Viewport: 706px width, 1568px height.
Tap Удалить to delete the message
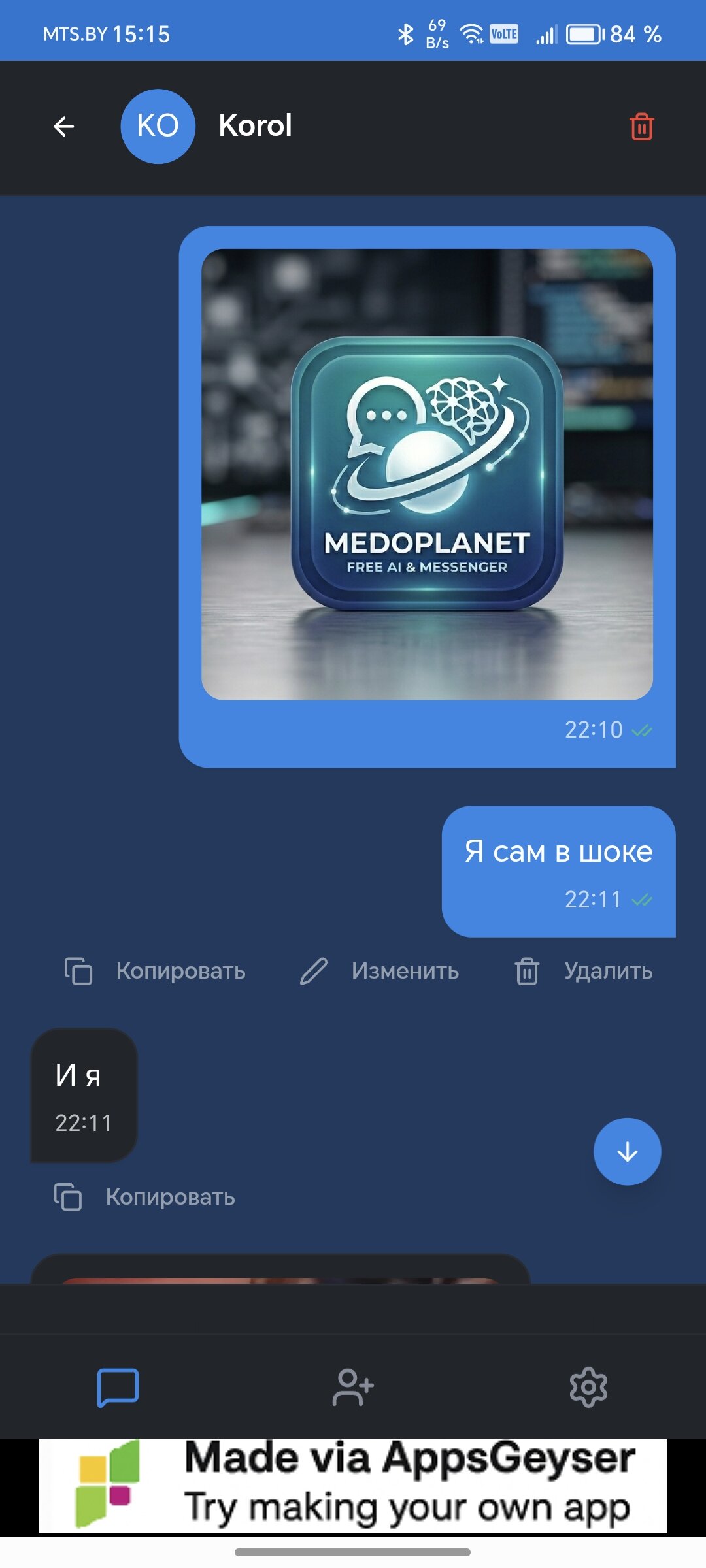[584, 972]
